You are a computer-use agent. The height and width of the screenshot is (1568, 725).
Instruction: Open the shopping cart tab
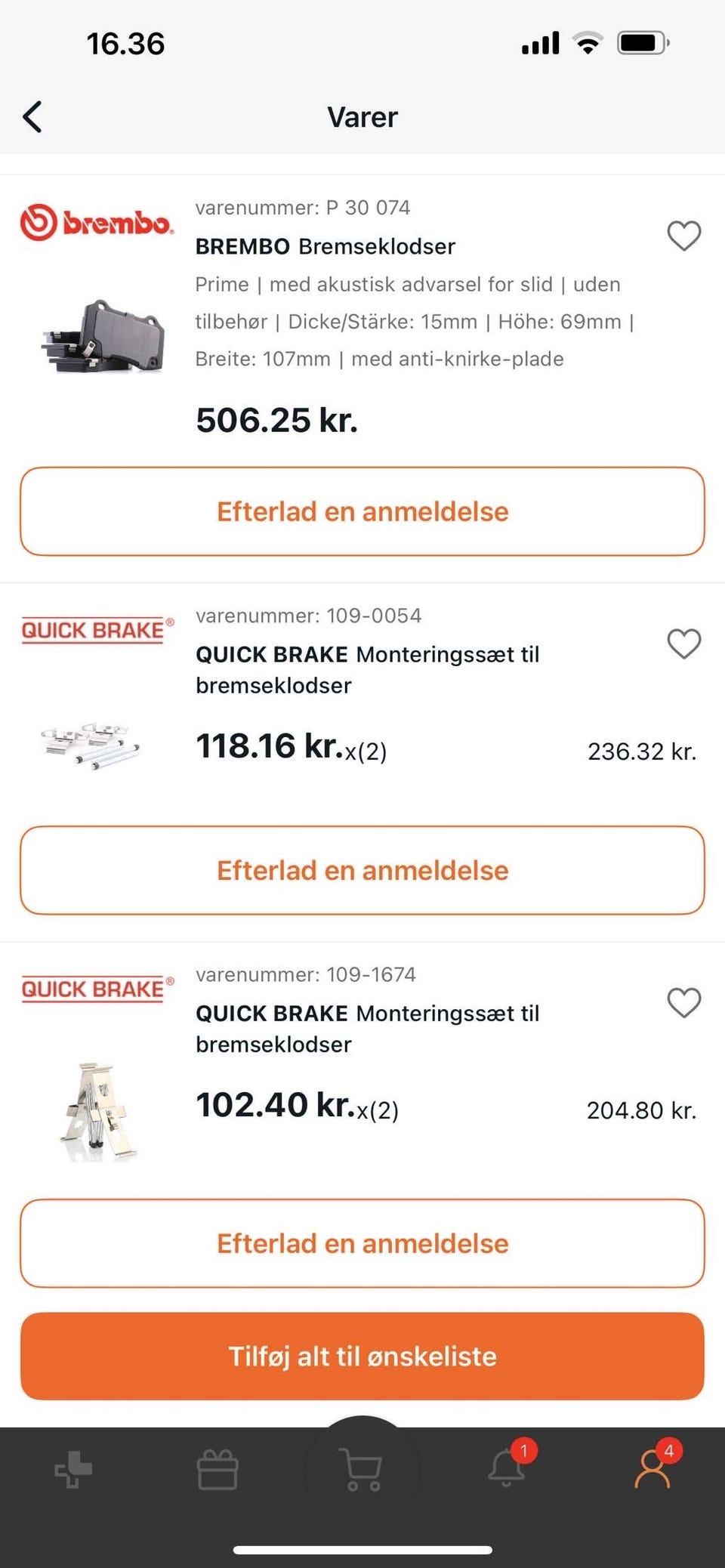coord(362,1470)
